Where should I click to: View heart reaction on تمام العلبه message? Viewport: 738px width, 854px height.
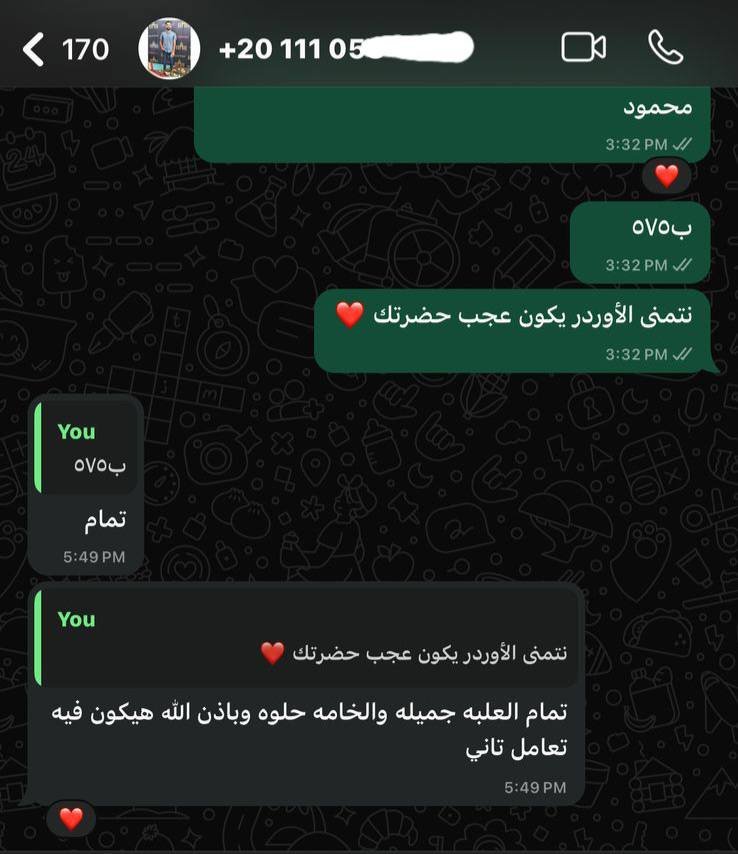click(71, 819)
